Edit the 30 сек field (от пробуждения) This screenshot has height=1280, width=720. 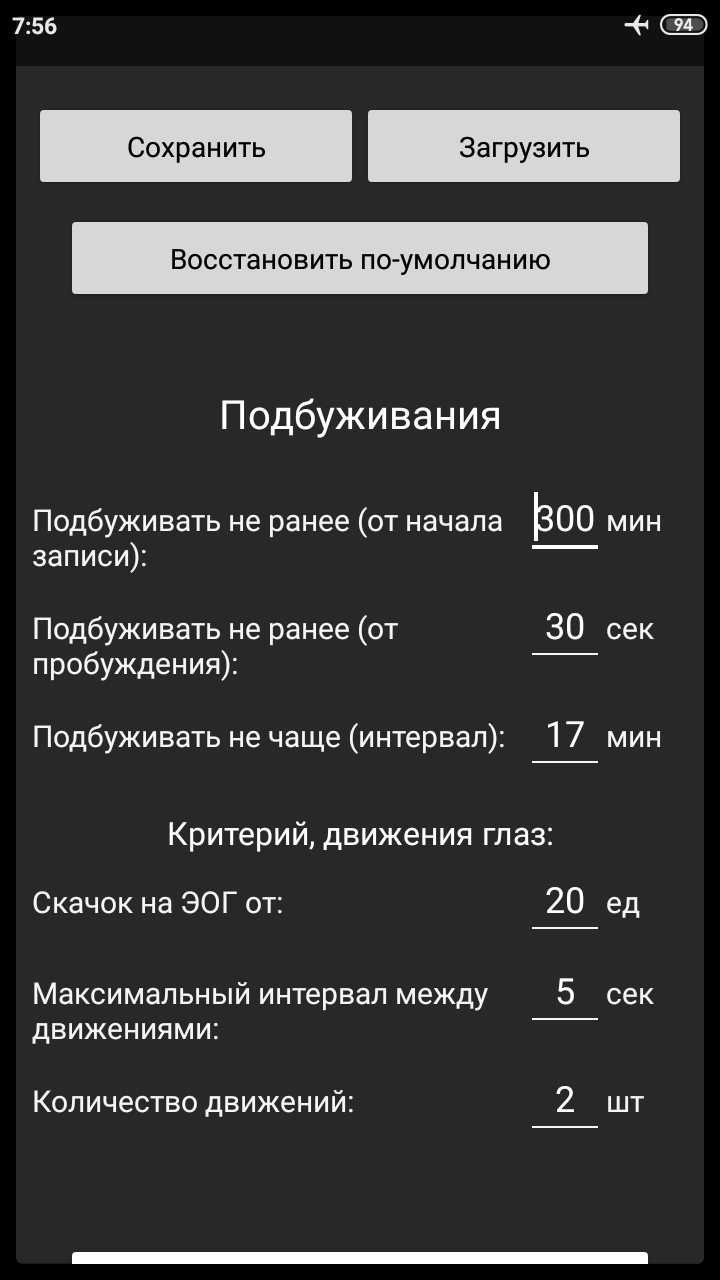coord(565,628)
